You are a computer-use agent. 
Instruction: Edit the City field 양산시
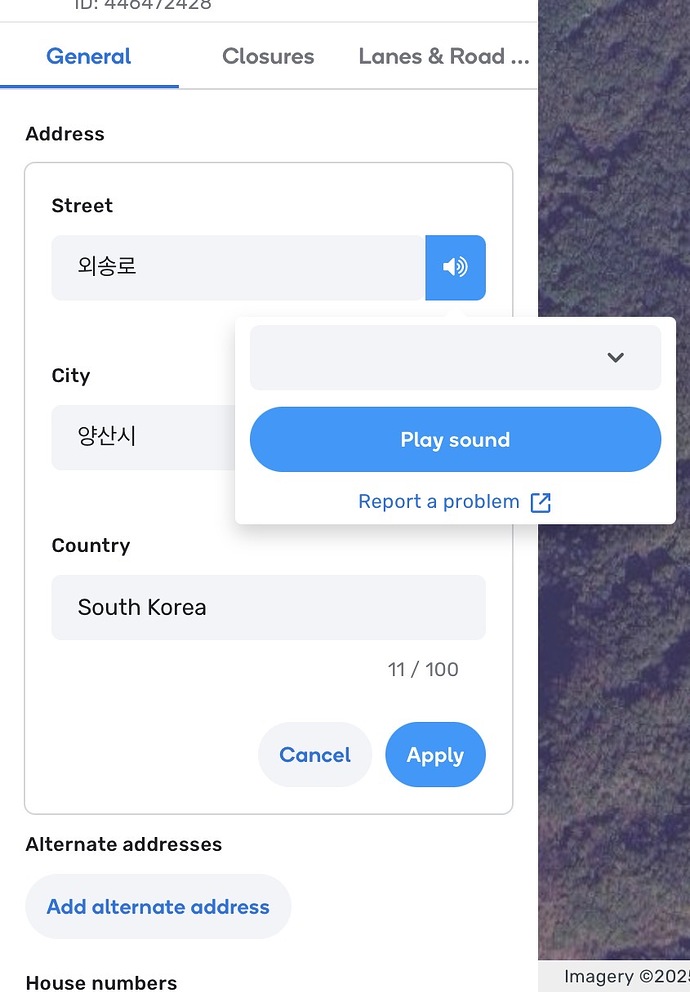pos(140,437)
